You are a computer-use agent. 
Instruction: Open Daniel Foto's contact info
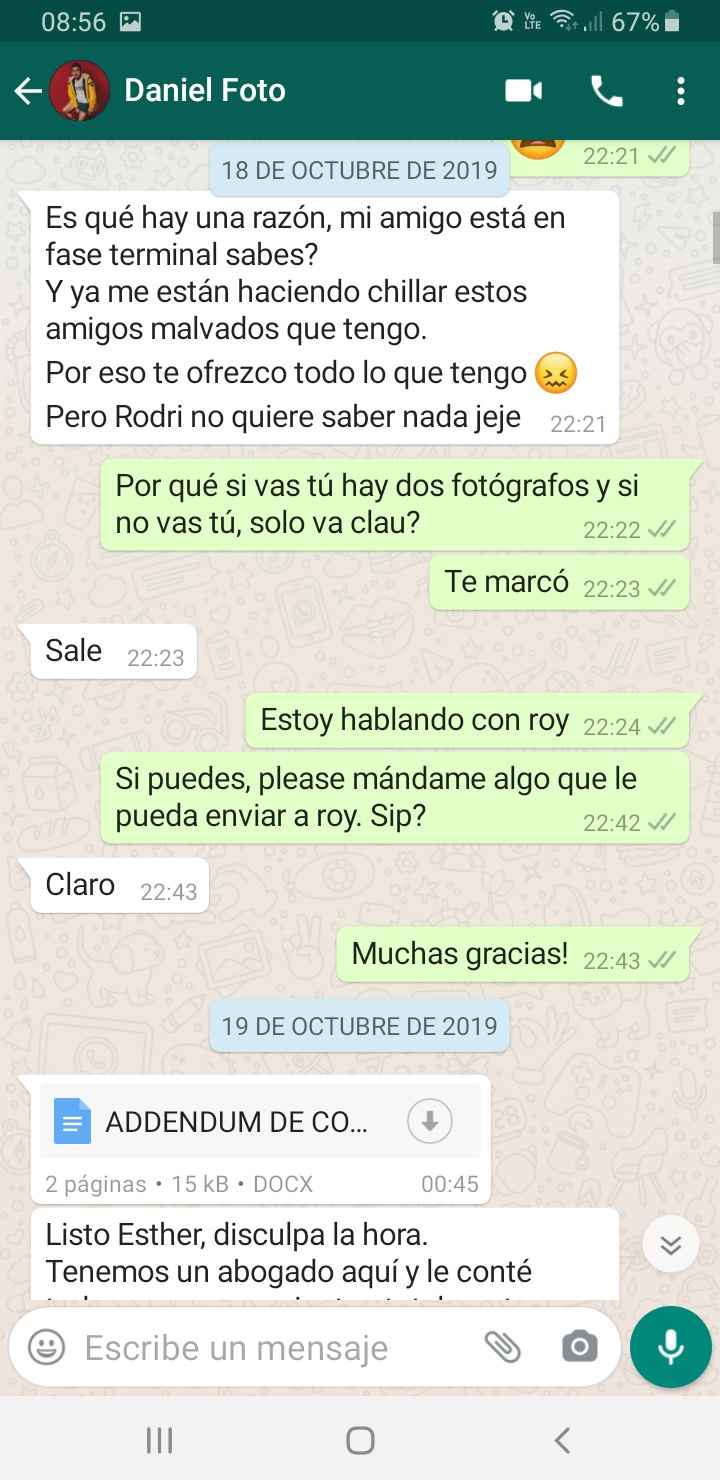click(205, 91)
